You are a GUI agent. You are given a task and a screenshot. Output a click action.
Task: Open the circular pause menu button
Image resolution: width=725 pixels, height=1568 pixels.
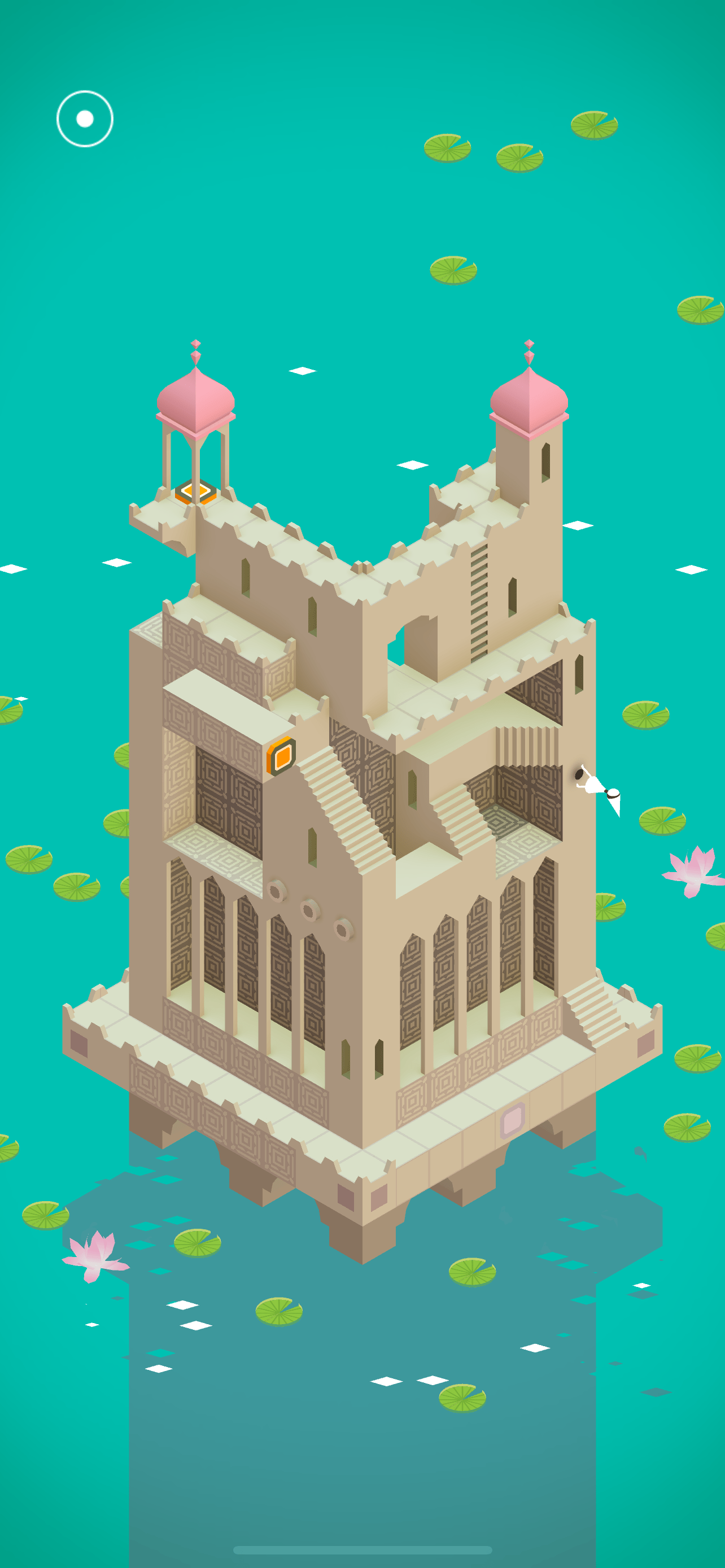tap(85, 119)
